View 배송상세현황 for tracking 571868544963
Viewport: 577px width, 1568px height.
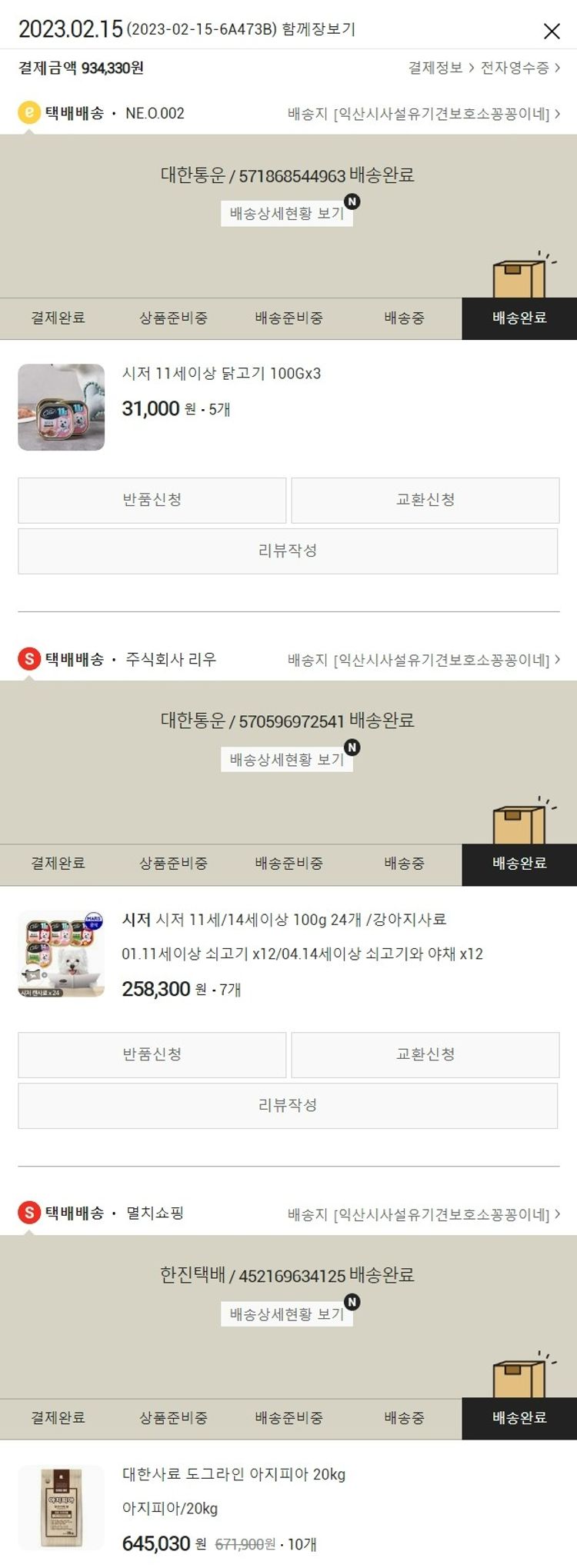coord(287,213)
